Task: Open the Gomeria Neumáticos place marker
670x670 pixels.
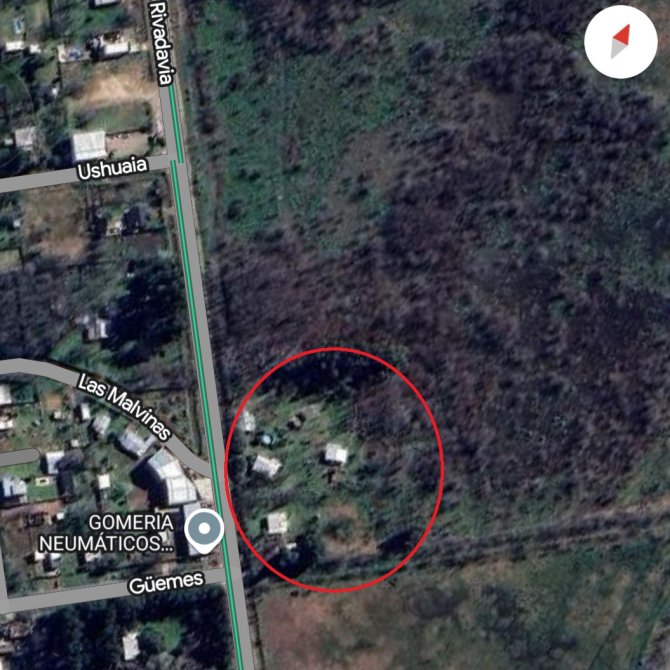Action: click(205, 529)
